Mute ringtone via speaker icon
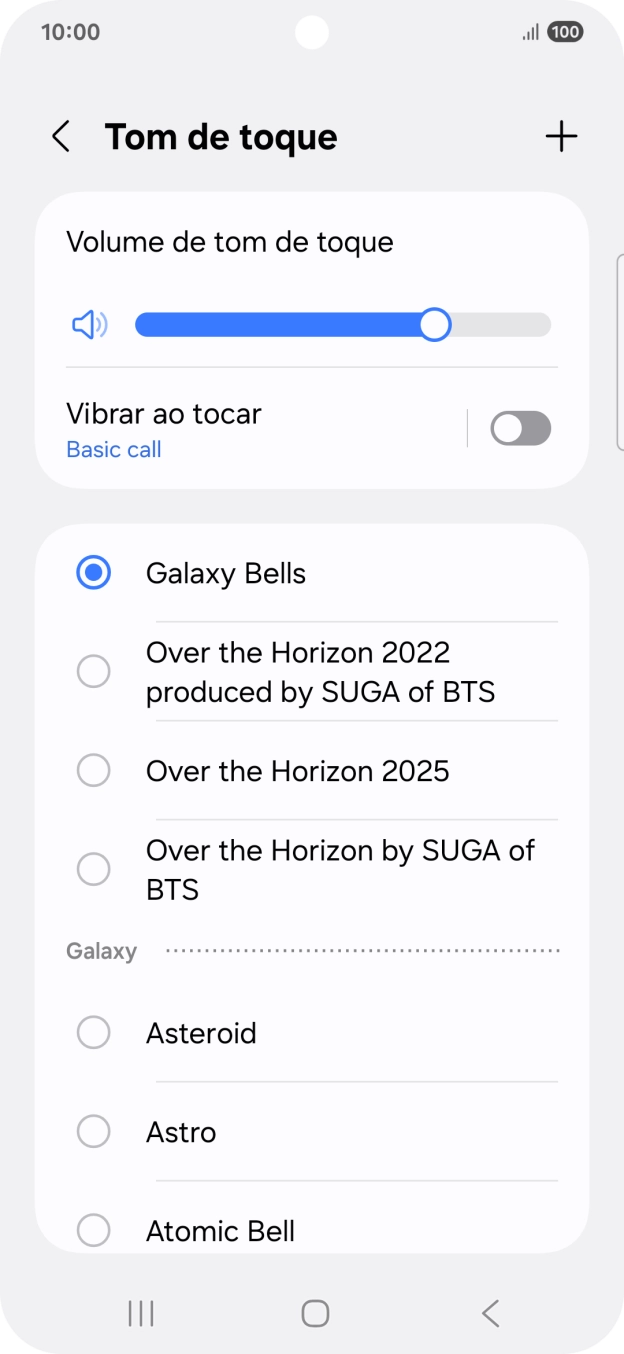This screenshot has width=624, height=1354. [x=90, y=325]
